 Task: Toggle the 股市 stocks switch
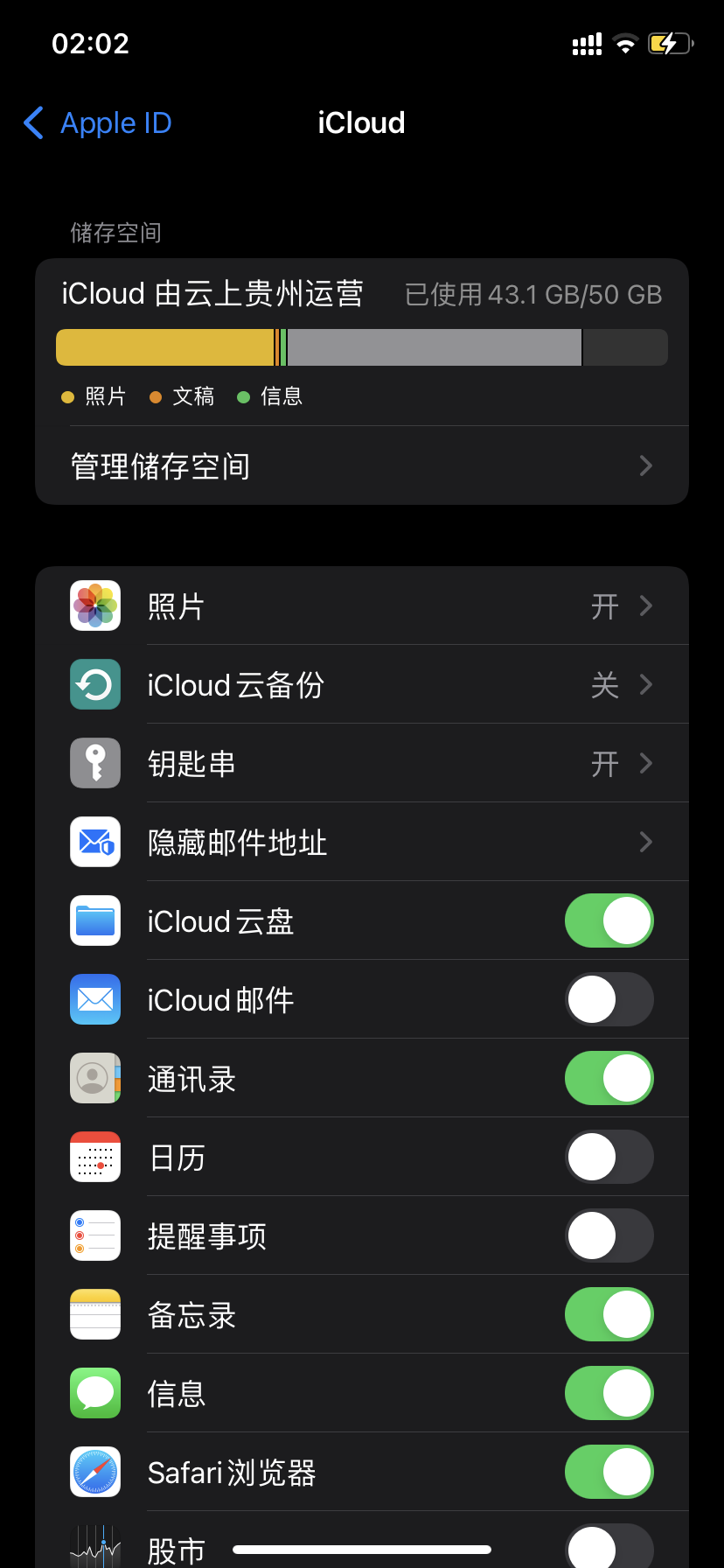click(x=609, y=1547)
